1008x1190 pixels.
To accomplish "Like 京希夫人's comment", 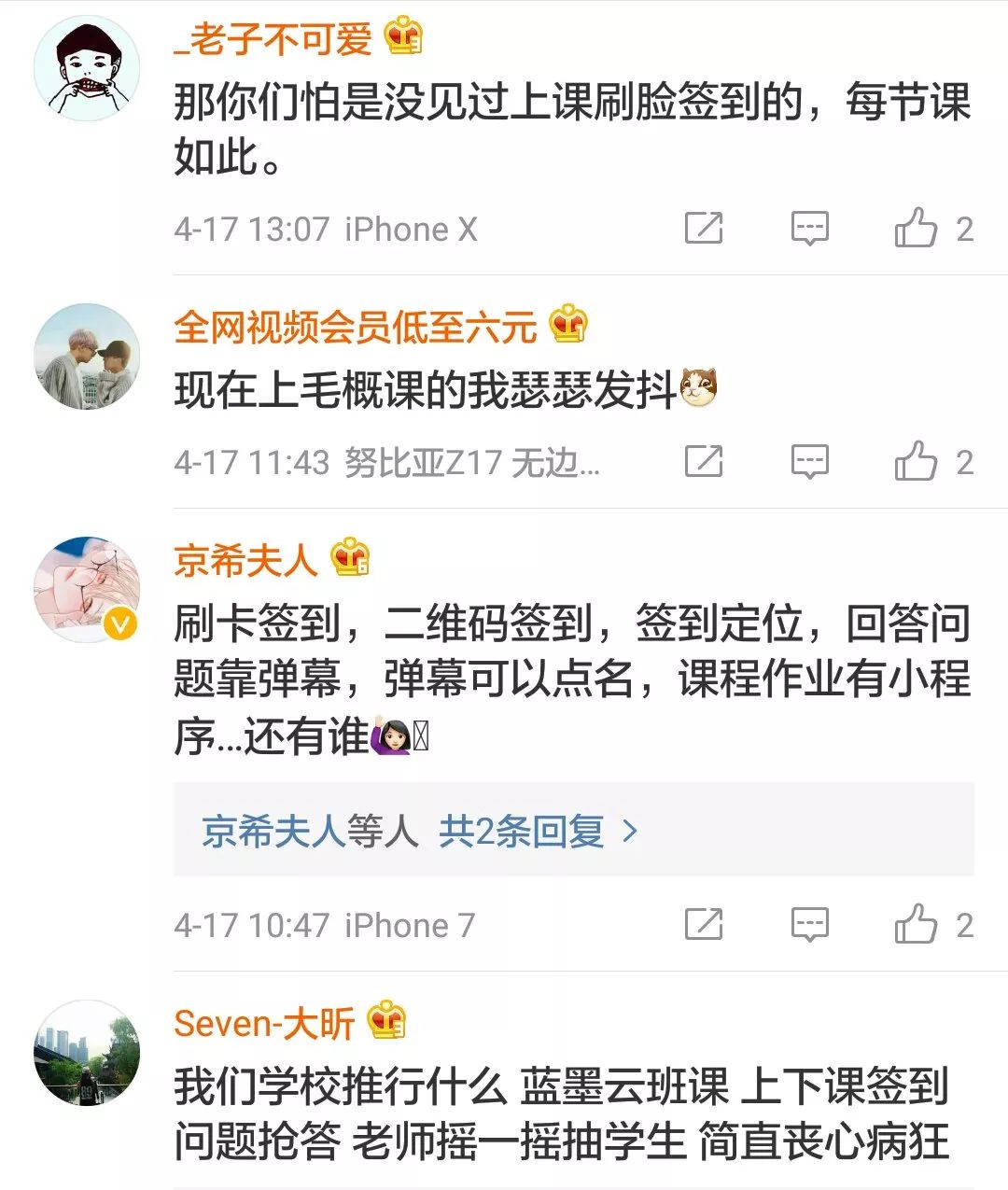I will point(917,924).
